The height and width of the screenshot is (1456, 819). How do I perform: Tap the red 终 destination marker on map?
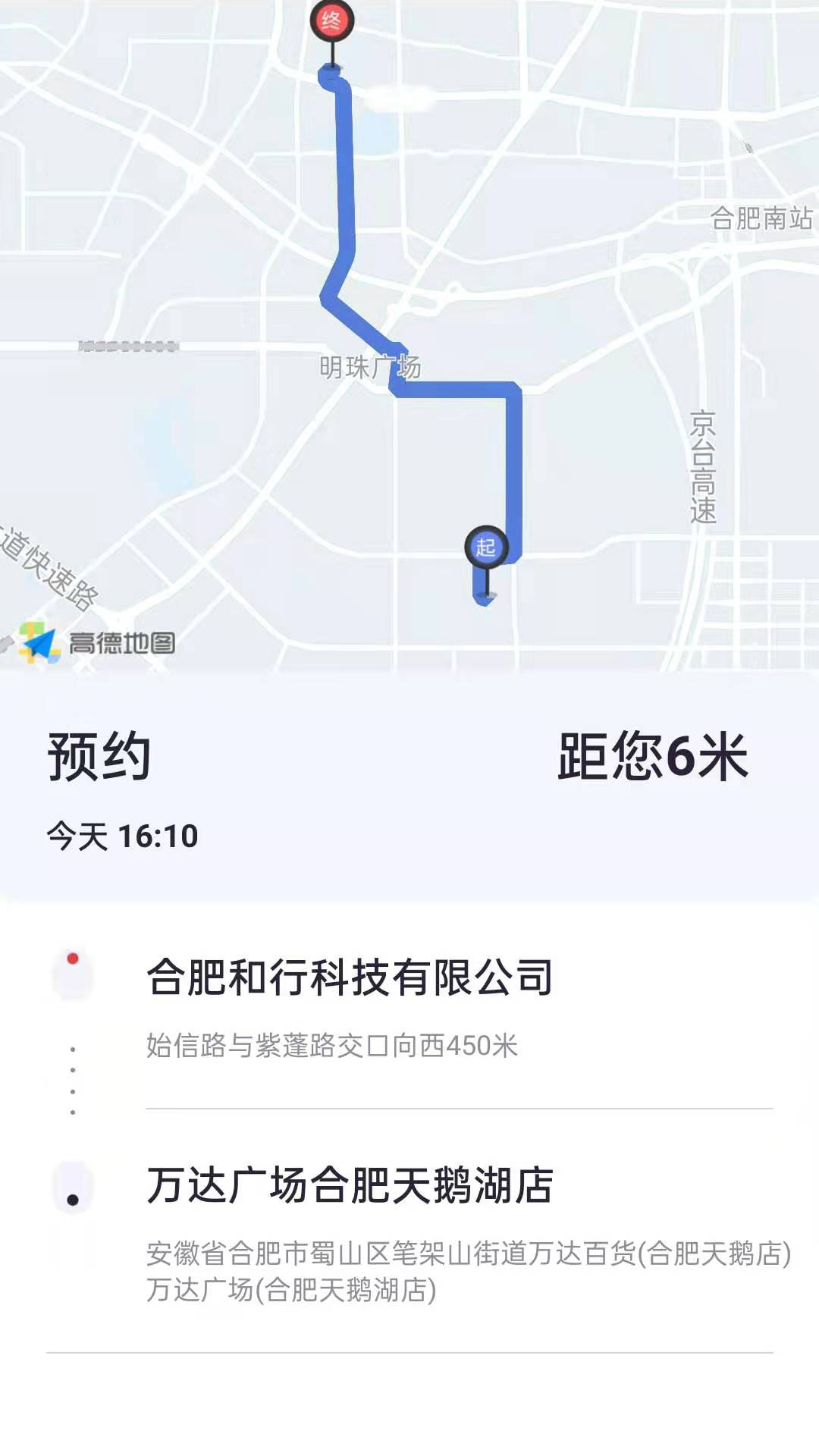click(334, 19)
